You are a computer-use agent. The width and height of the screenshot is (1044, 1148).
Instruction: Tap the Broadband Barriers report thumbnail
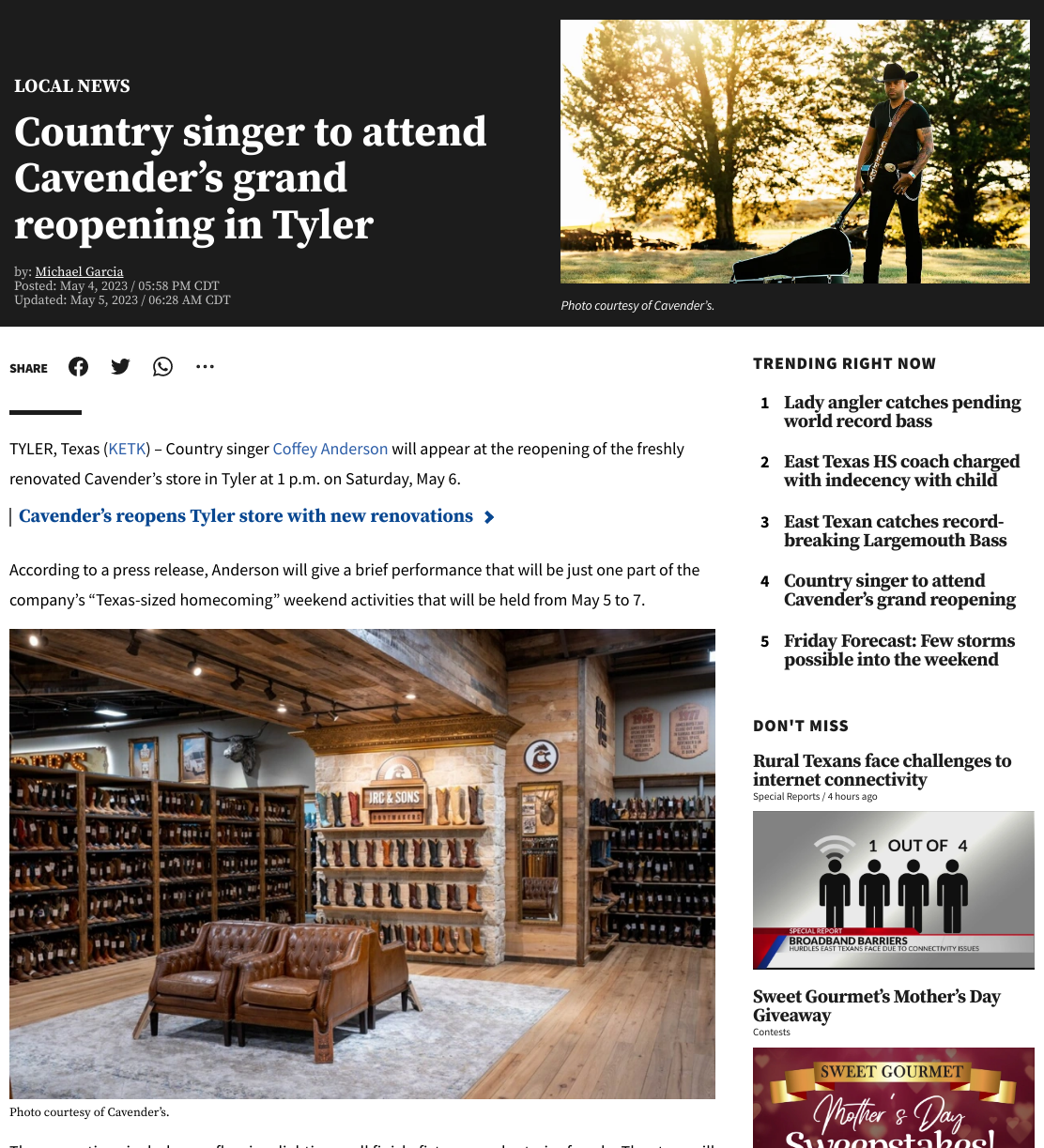pos(894,890)
